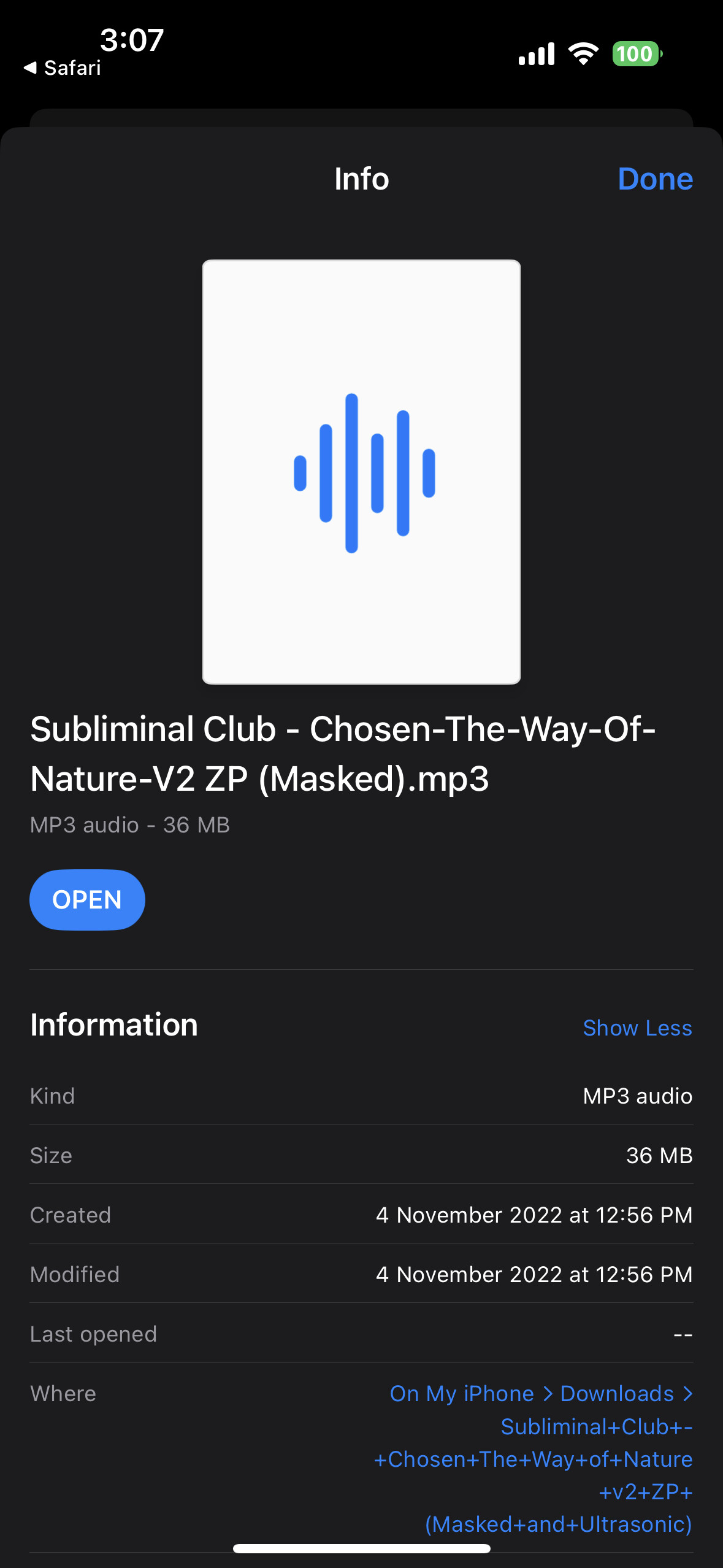
Task: Open the MP3 file with OPEN button
Action: [87, 899]
